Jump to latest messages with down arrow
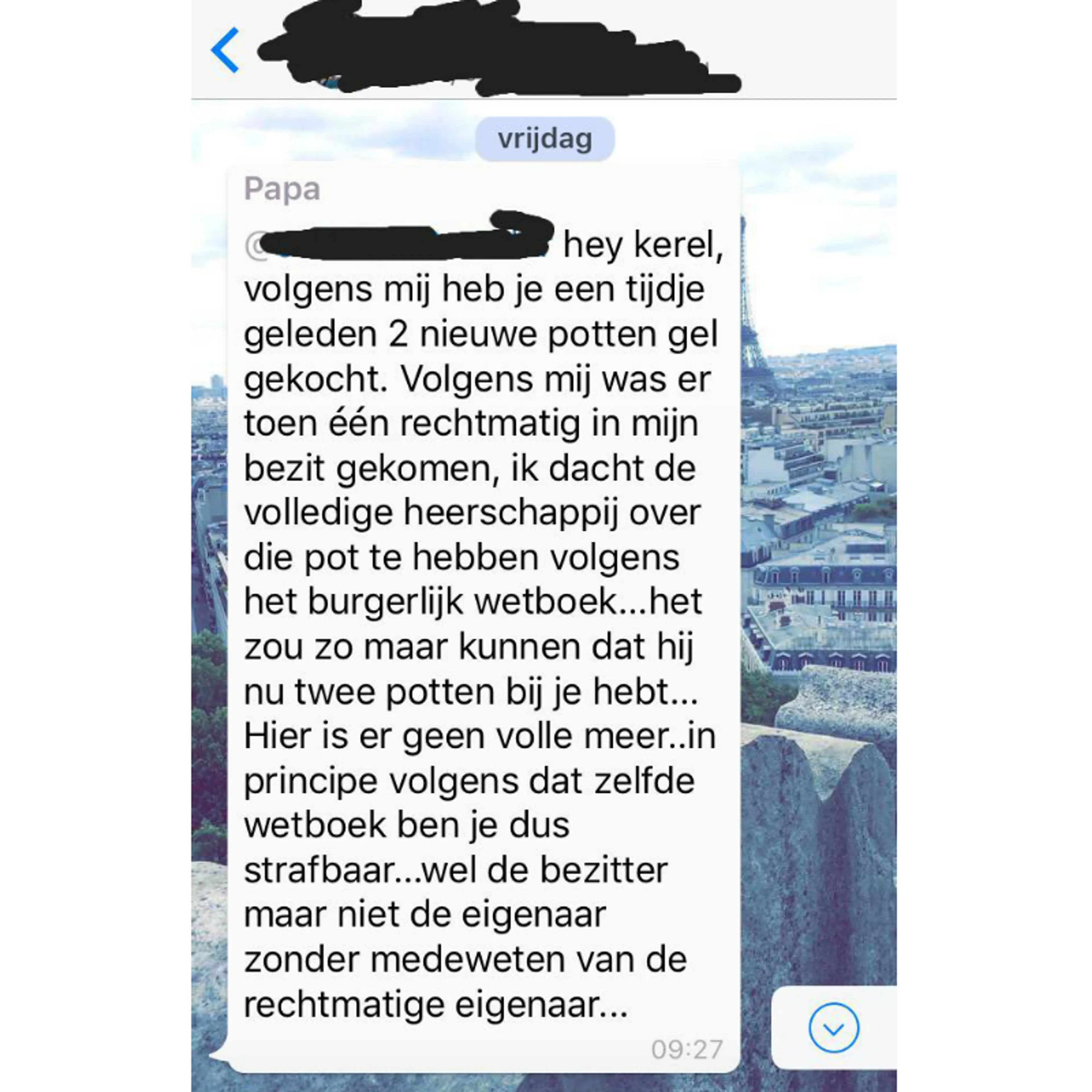 833,1028
